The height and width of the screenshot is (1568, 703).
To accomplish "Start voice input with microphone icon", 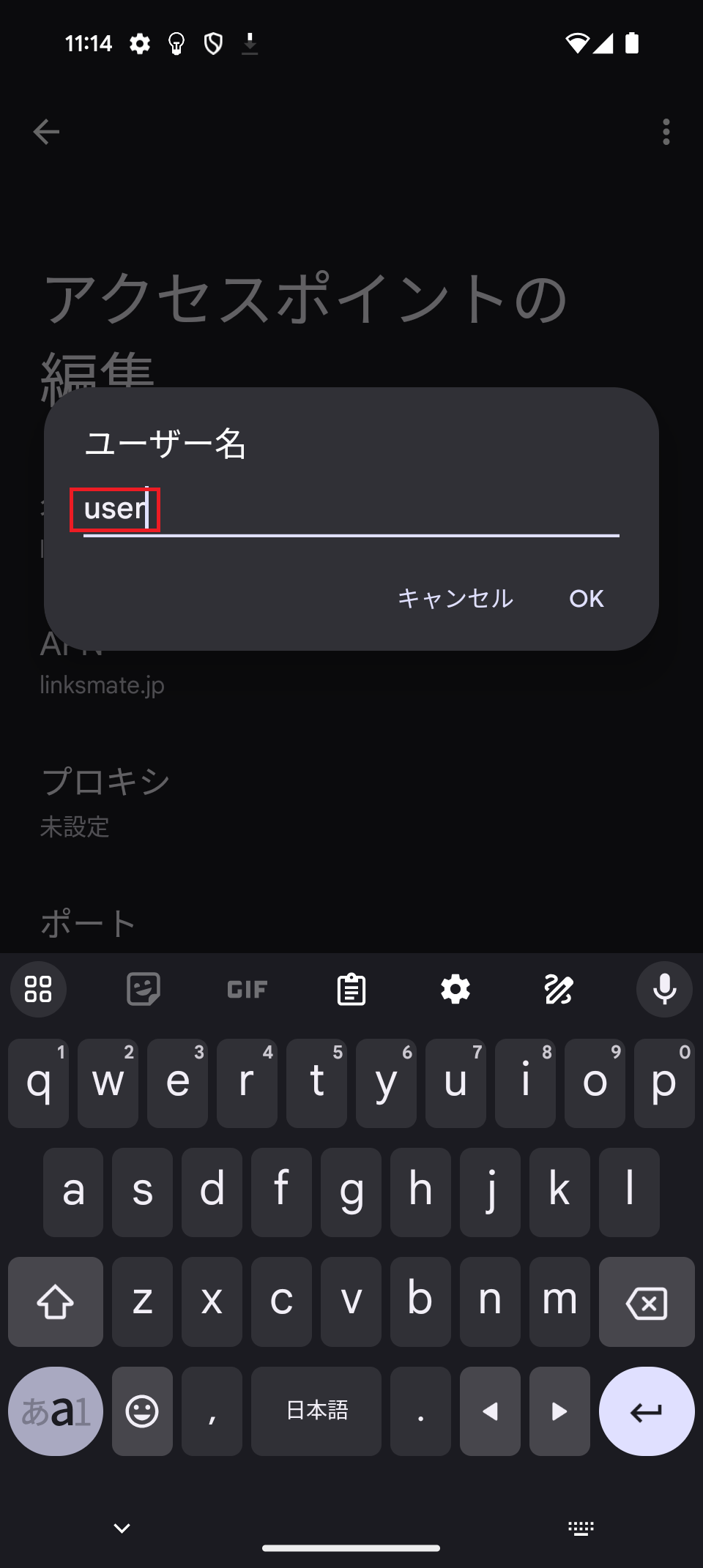I will point(663,989).
